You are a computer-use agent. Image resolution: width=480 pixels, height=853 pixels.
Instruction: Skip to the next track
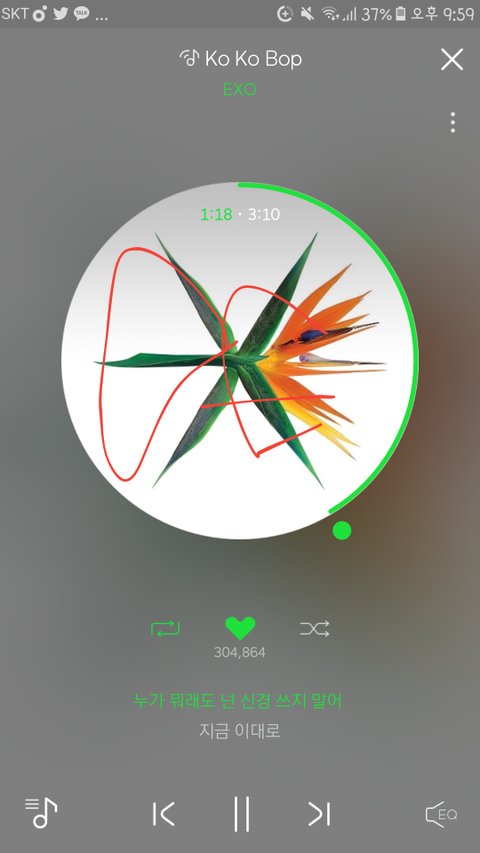click(319, 814)
